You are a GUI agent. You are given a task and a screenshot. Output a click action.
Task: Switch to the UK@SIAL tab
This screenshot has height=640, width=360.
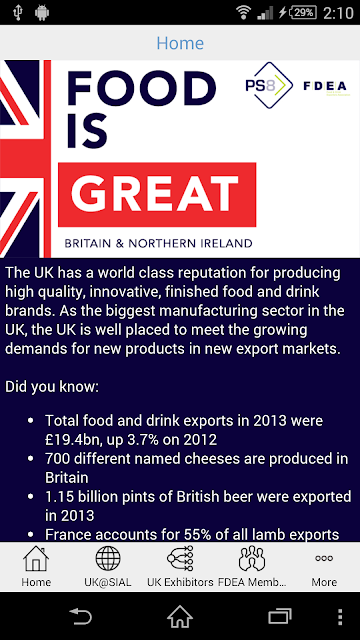(108, 567)
